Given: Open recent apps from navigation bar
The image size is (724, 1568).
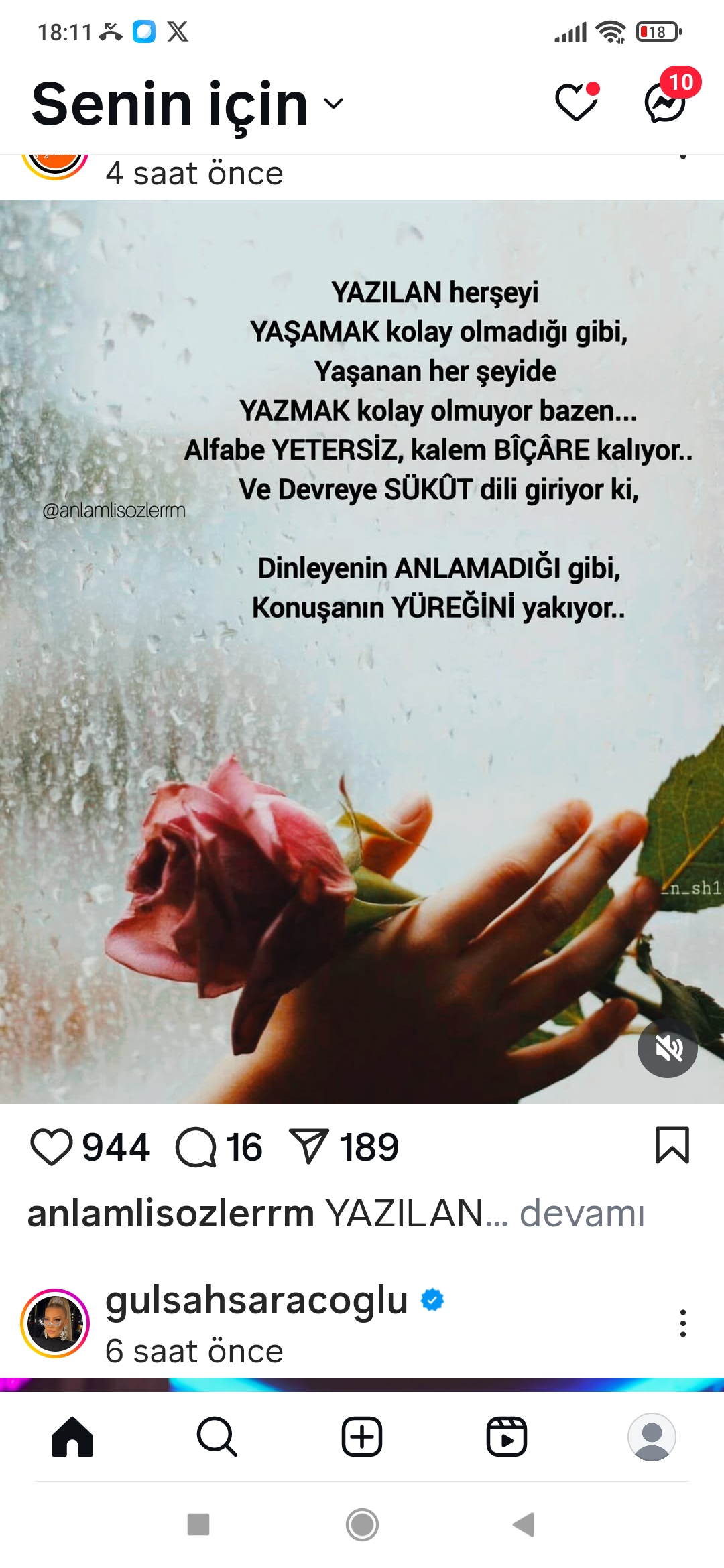Looking at the screenshot, I should pos(198,1524).
